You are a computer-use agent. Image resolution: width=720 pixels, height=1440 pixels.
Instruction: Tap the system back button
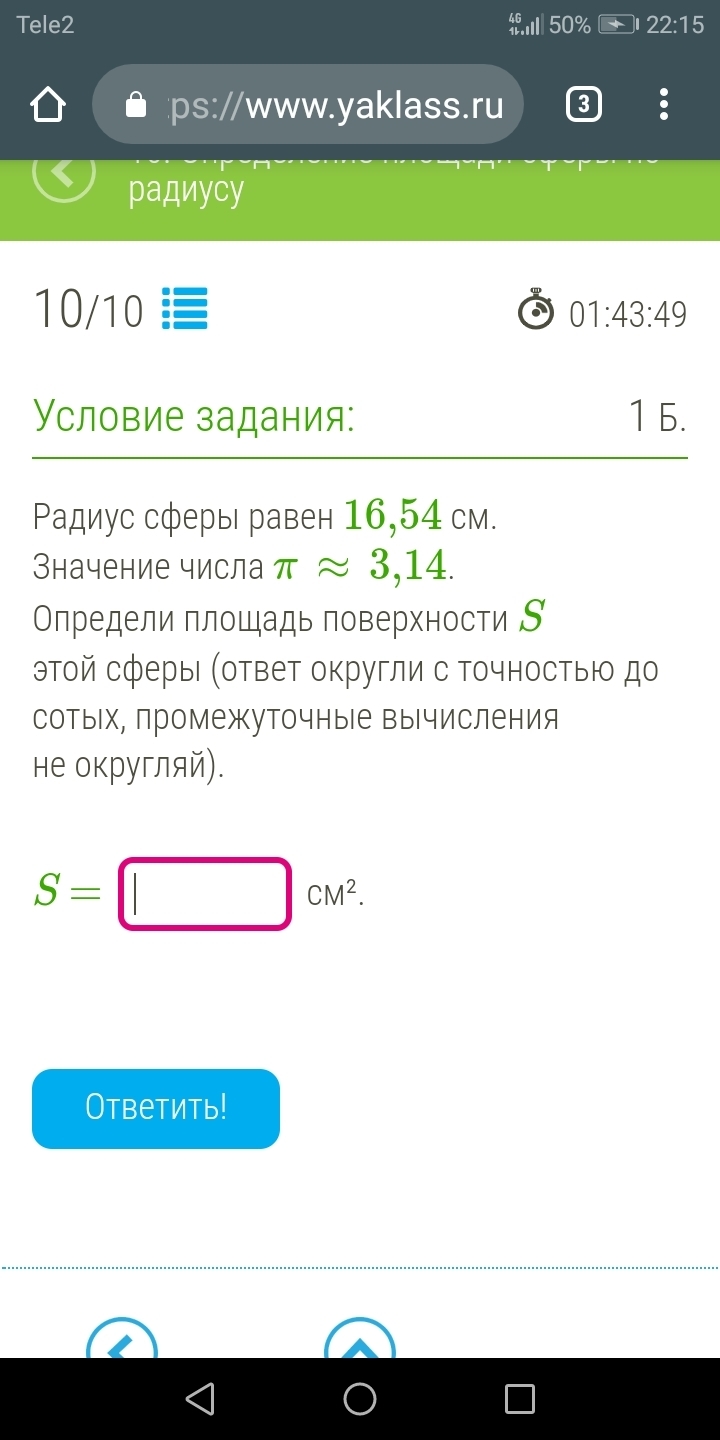(x=200, y=1398)
